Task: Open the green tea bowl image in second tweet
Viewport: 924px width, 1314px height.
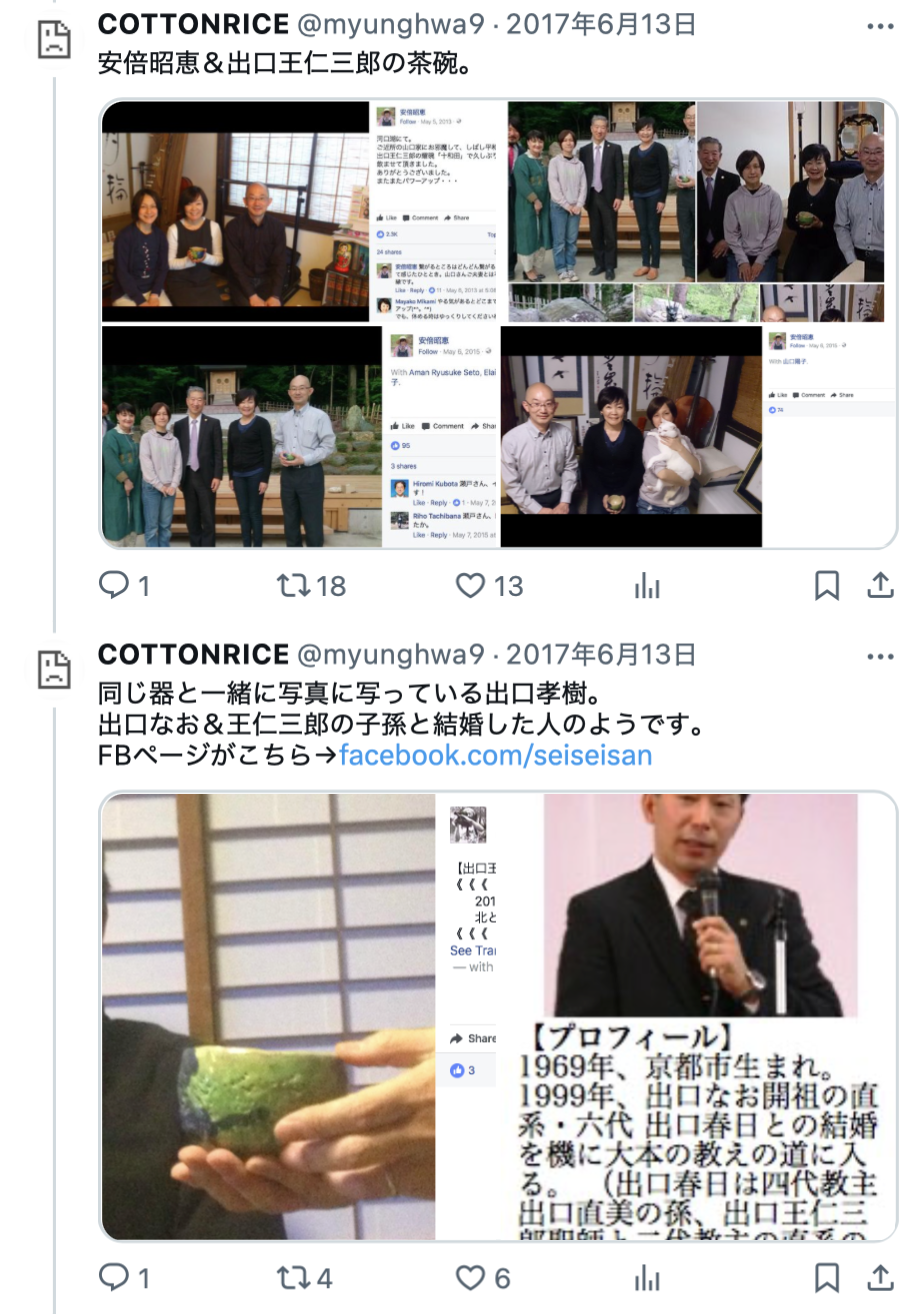Action: (x=268, y=1016)
